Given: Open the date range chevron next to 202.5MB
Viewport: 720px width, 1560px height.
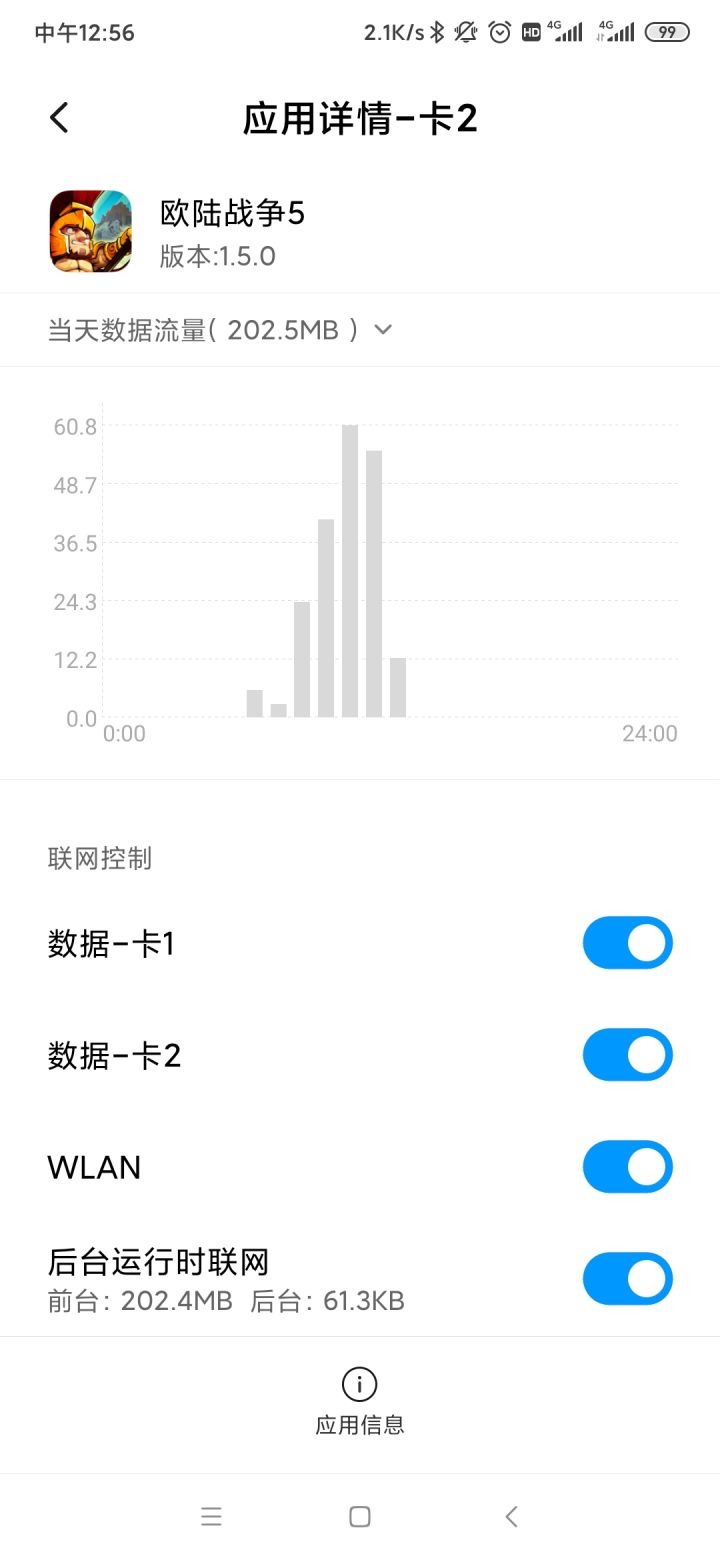Looking at the screenshot, I should tap(383, 329).
